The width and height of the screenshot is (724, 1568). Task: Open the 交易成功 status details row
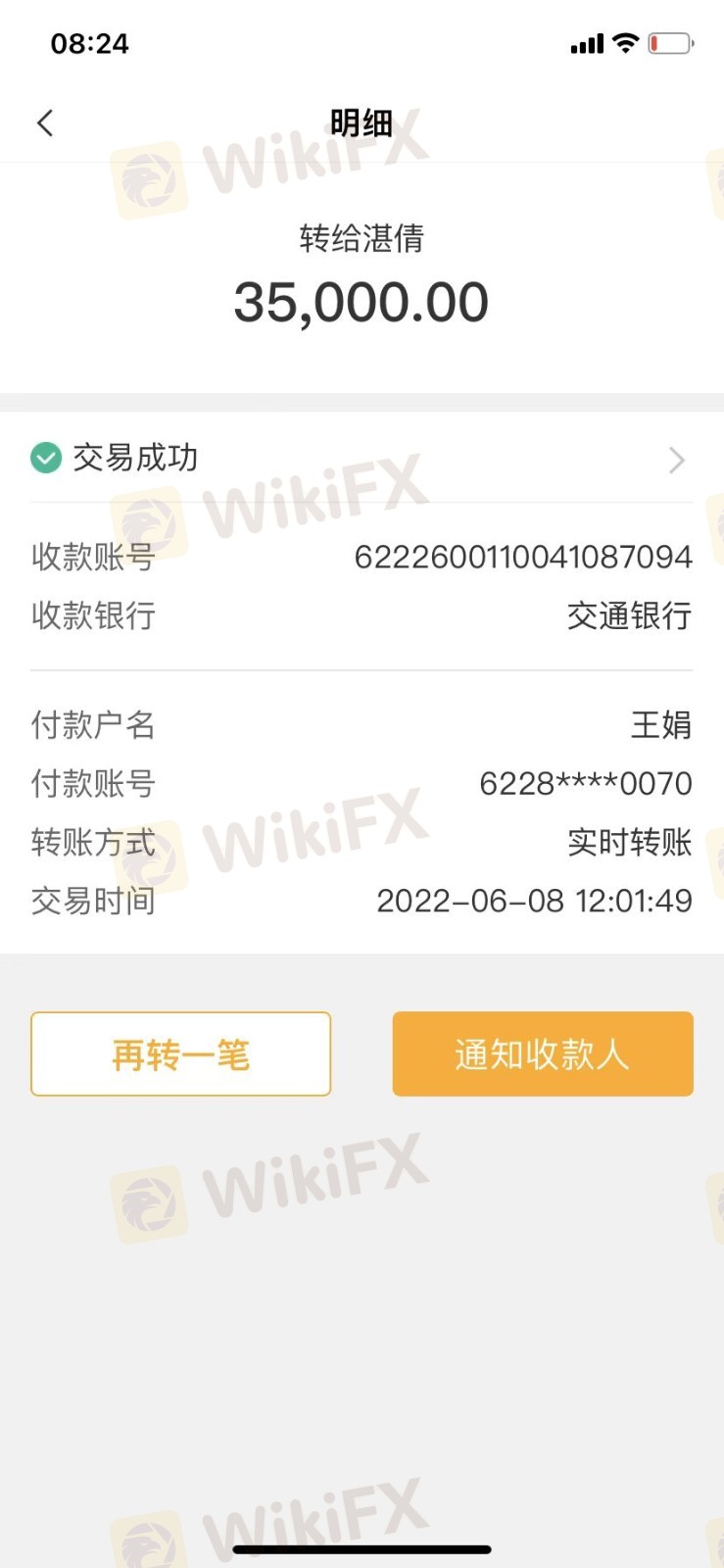(x=361, y=459)
